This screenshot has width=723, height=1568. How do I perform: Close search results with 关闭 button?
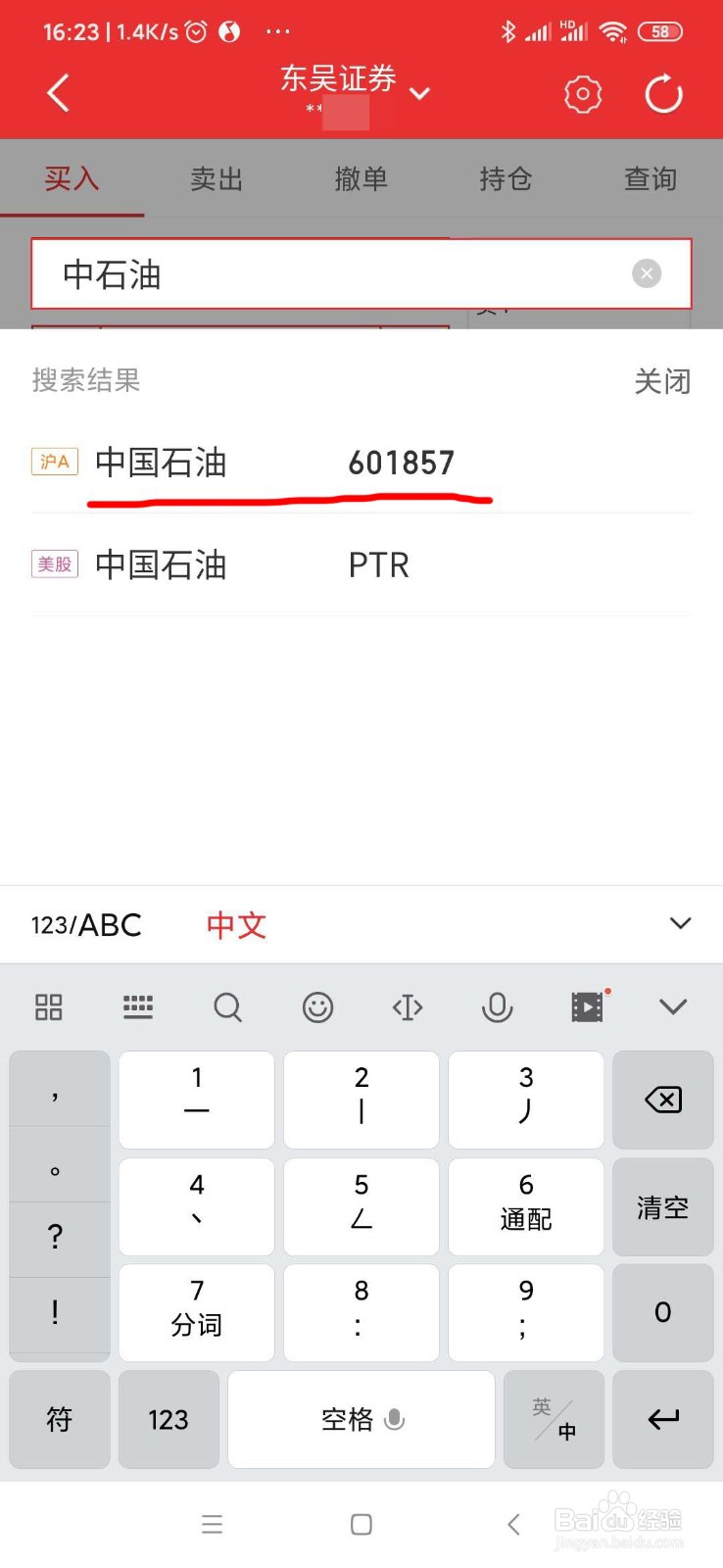point(663,381)
